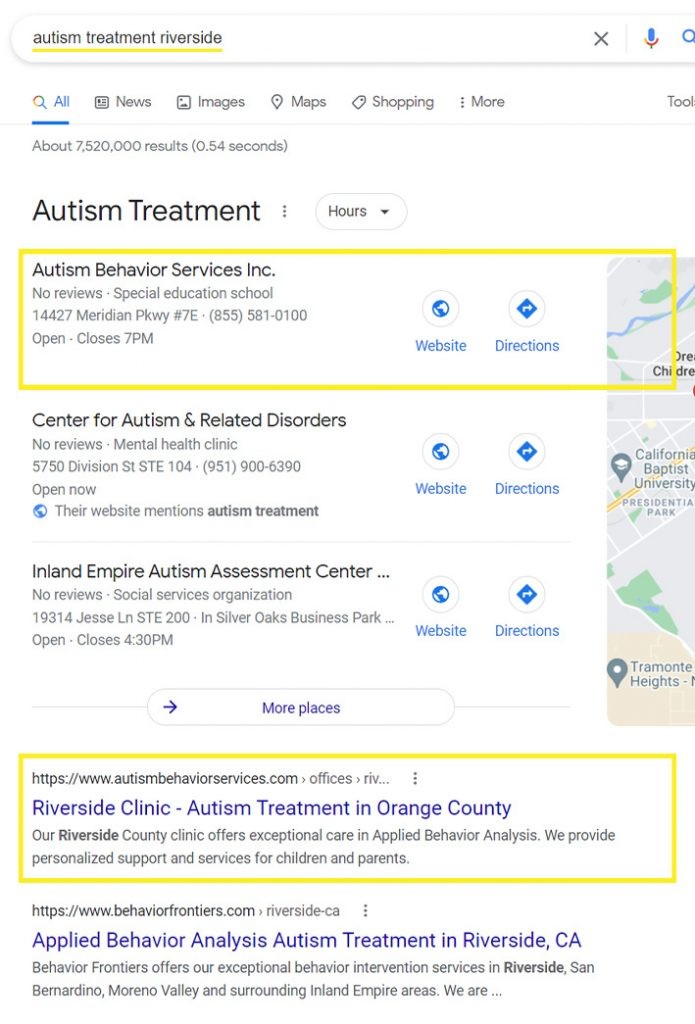695x1024 pixels.
Task: Visit Inland Empire Autism Assessment Center website
Action: click(x=440, y=607)
